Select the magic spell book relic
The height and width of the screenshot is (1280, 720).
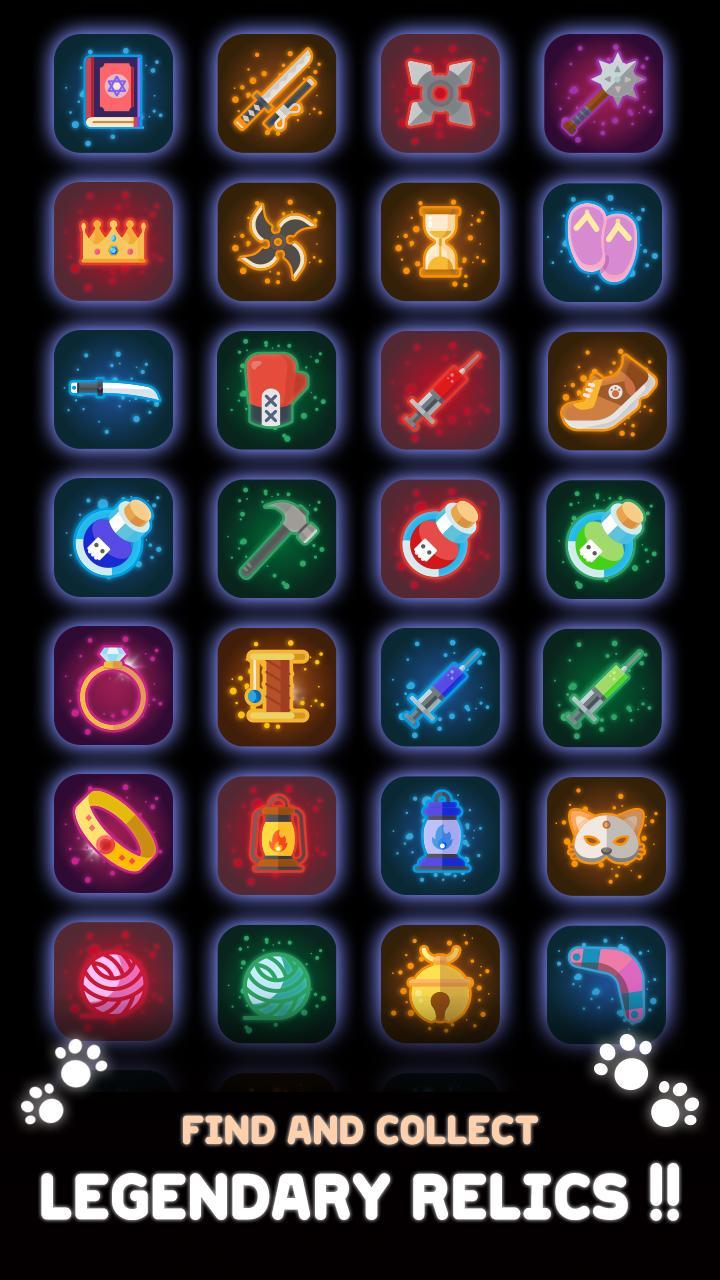point(114,93)
